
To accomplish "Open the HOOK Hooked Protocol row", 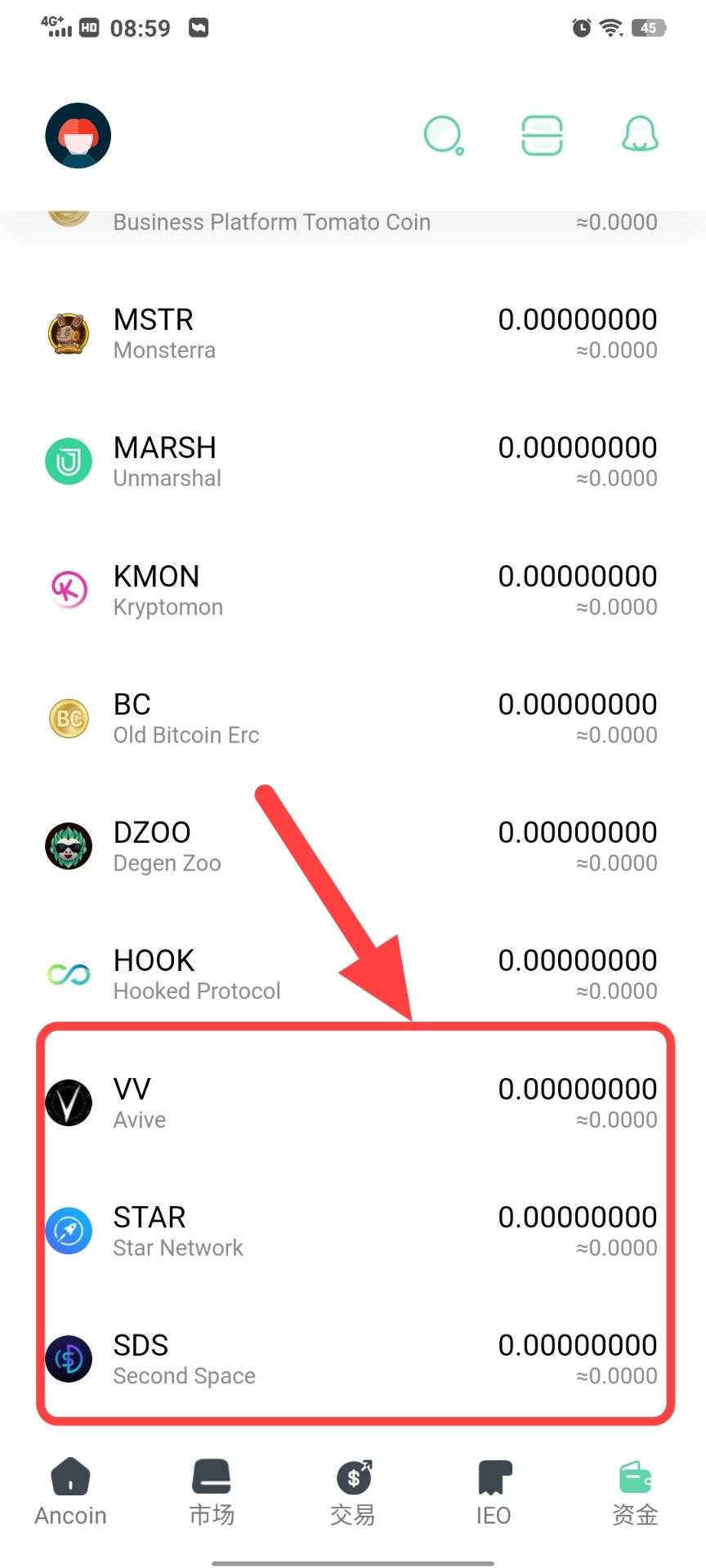I will click(x=353, y=974).
